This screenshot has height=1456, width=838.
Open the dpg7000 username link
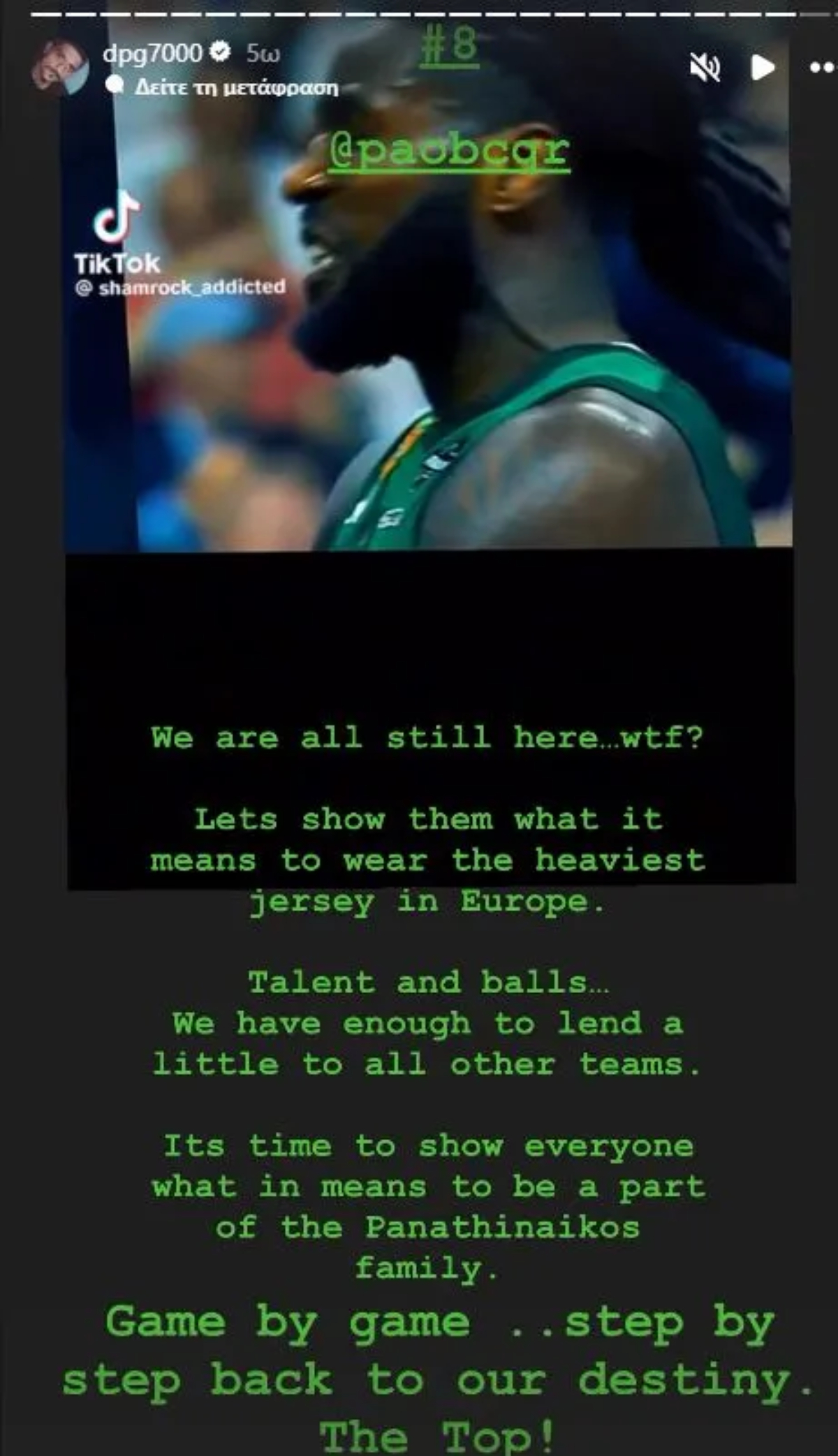152,53
